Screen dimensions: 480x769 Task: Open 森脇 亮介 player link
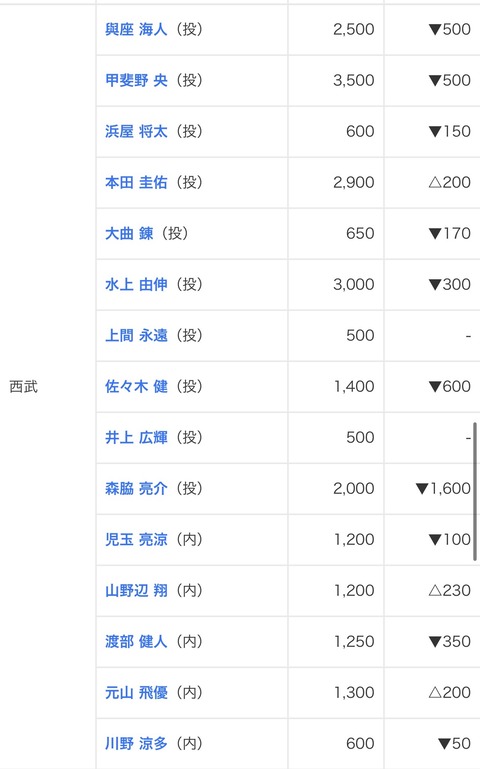(136, 488)
